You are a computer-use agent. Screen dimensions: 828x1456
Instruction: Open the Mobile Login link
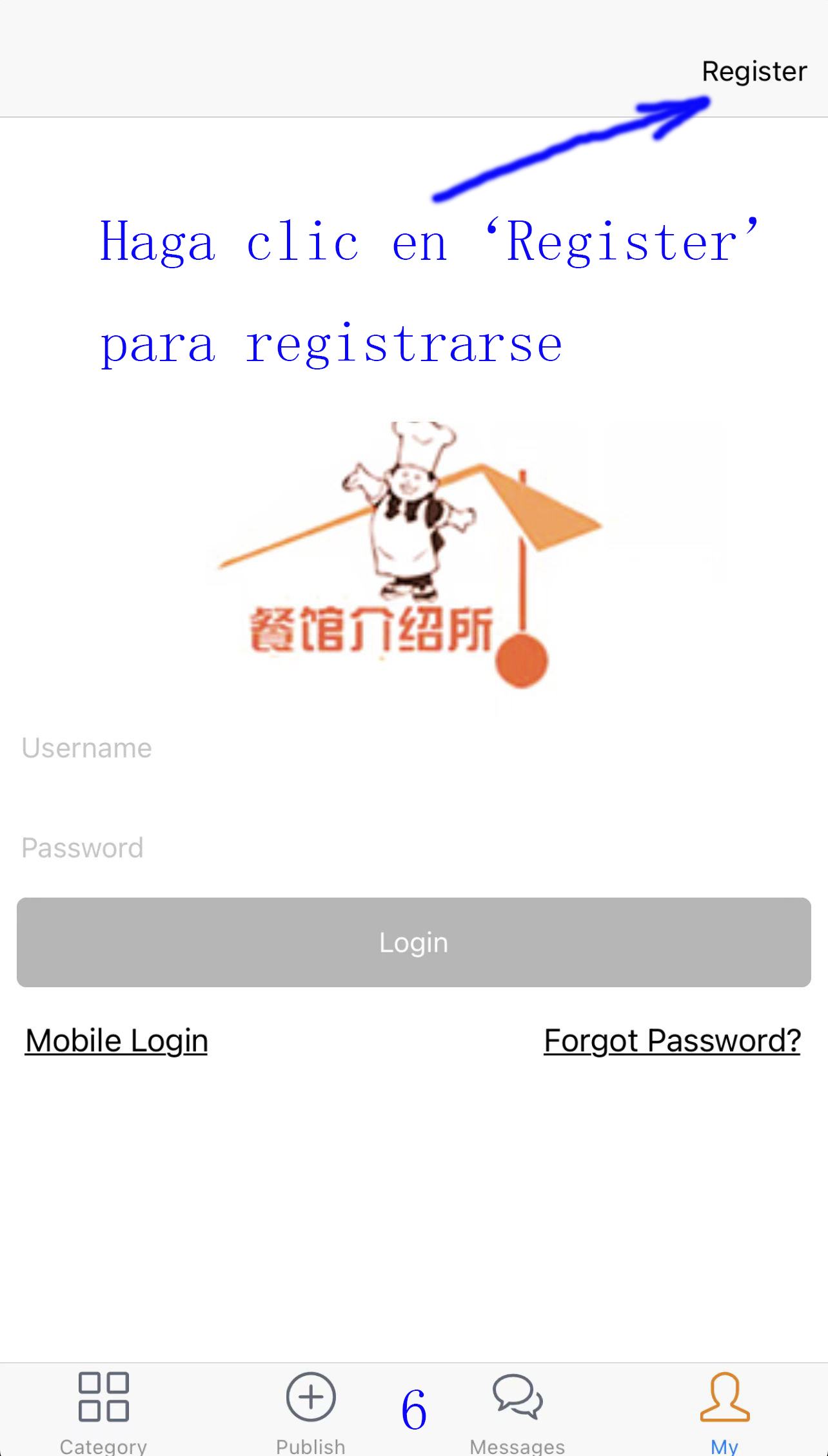tap(117, 1041)
